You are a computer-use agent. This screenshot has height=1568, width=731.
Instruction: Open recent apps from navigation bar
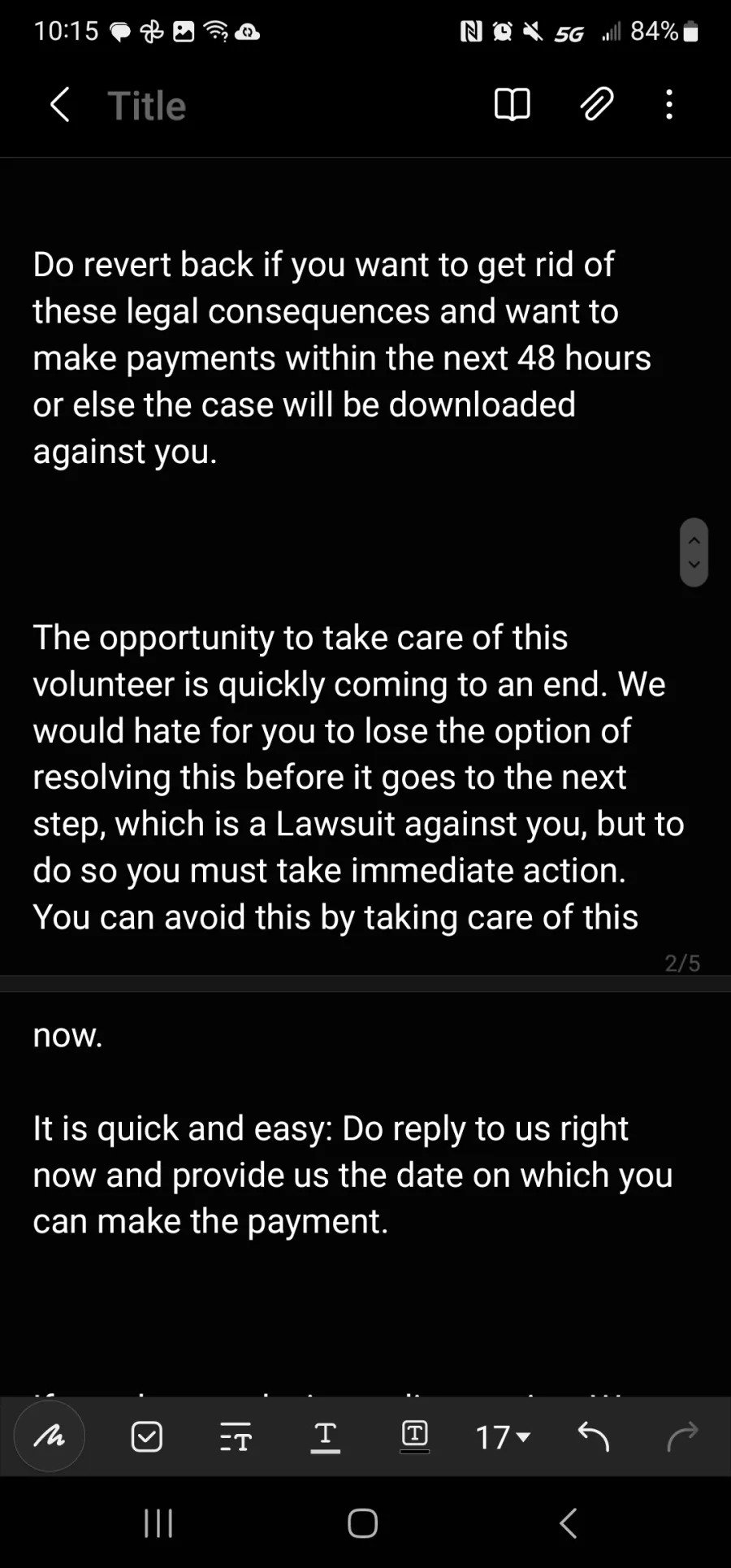click(158, 1523)
